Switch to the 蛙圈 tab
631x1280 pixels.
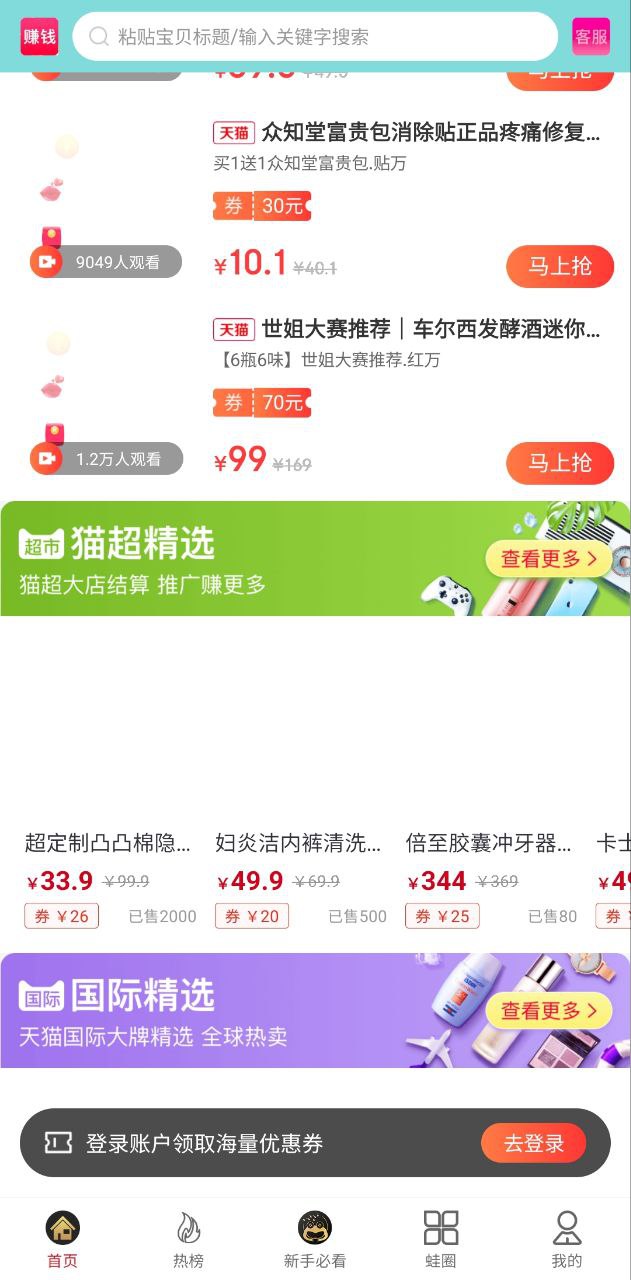point(441,1240)
